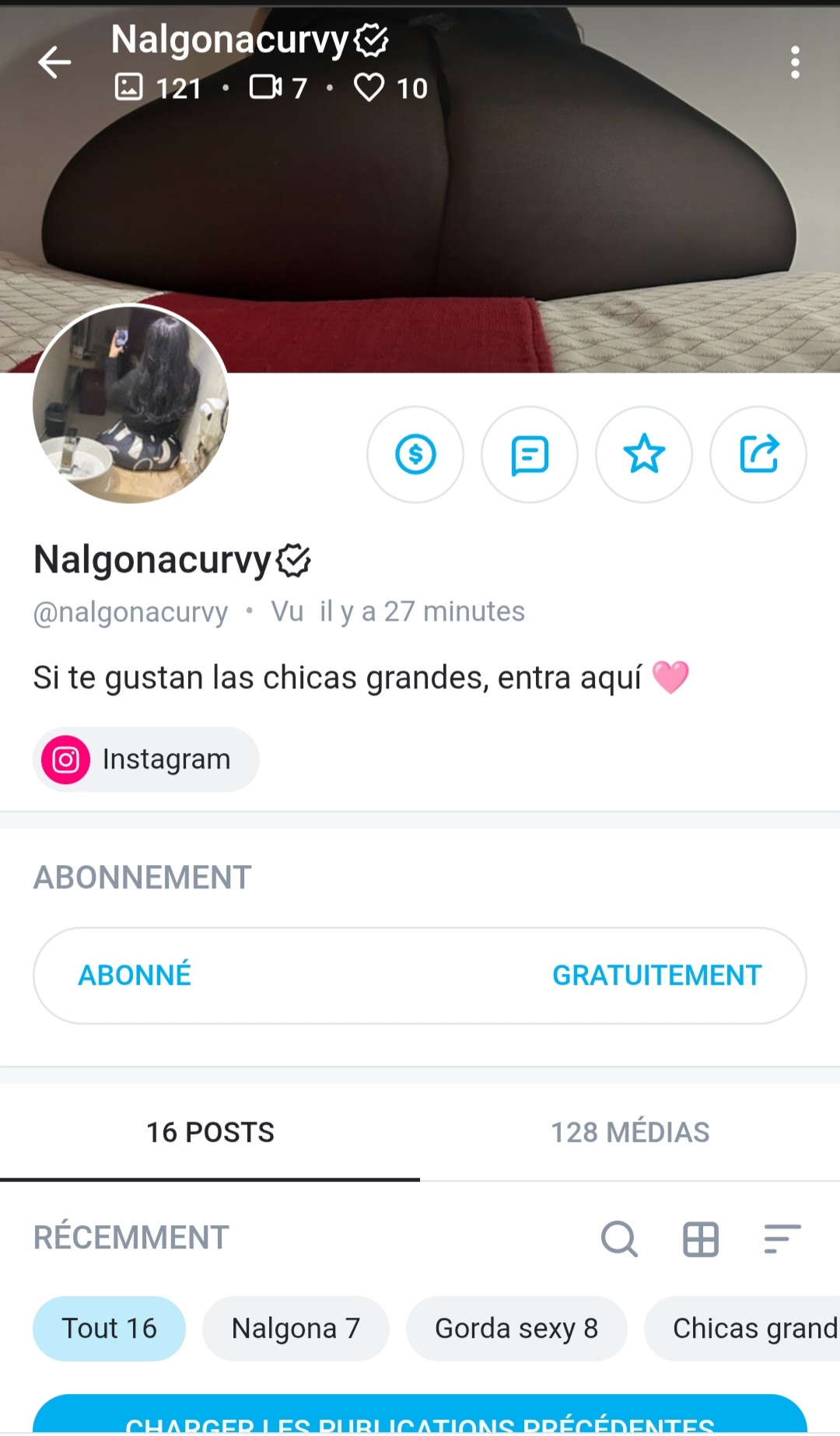The height and width of the screenshot is (1436, 840).
Task: Open the three-dot overflow menu
Action: click(795, 62)
